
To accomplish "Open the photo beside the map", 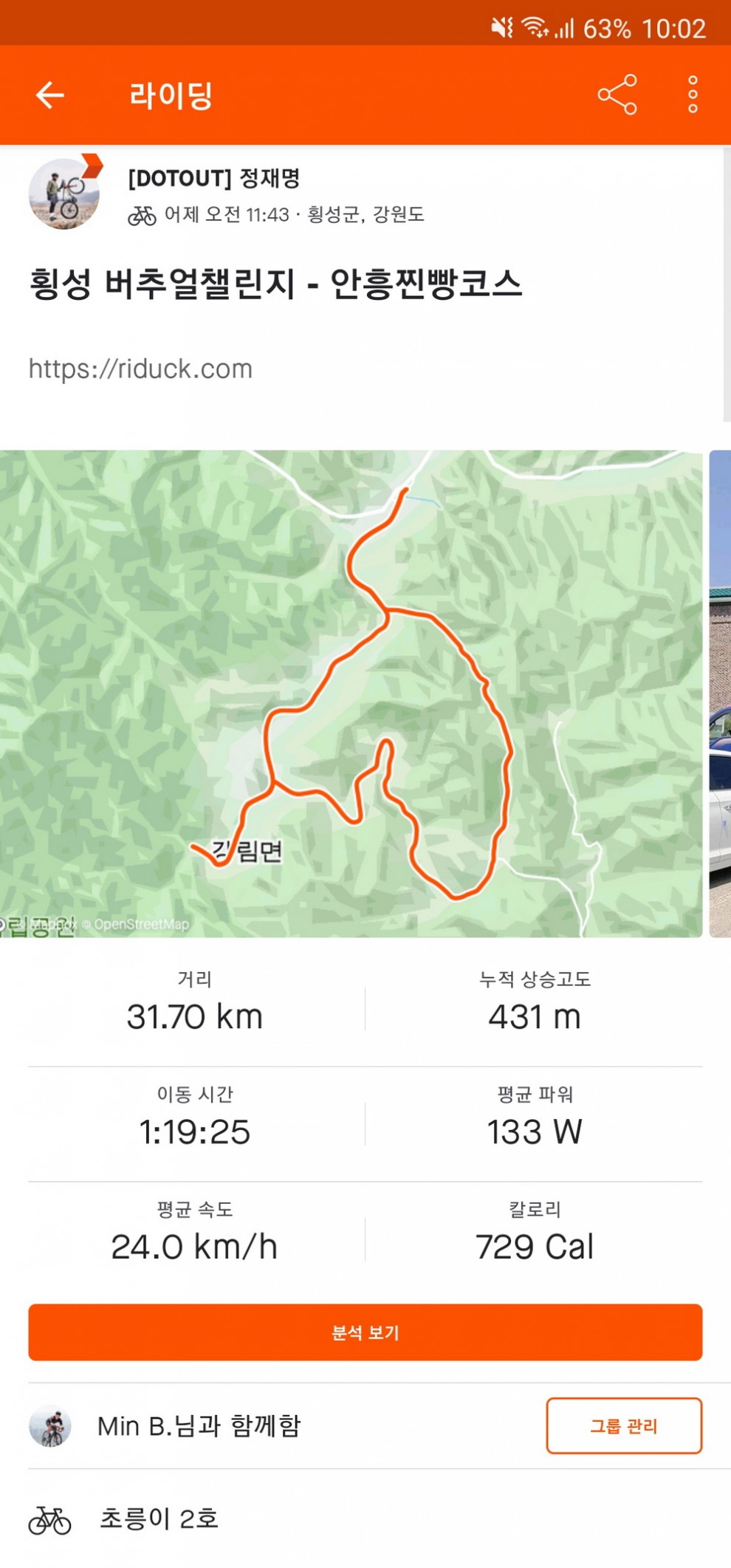I will click(x=720, y=694).
